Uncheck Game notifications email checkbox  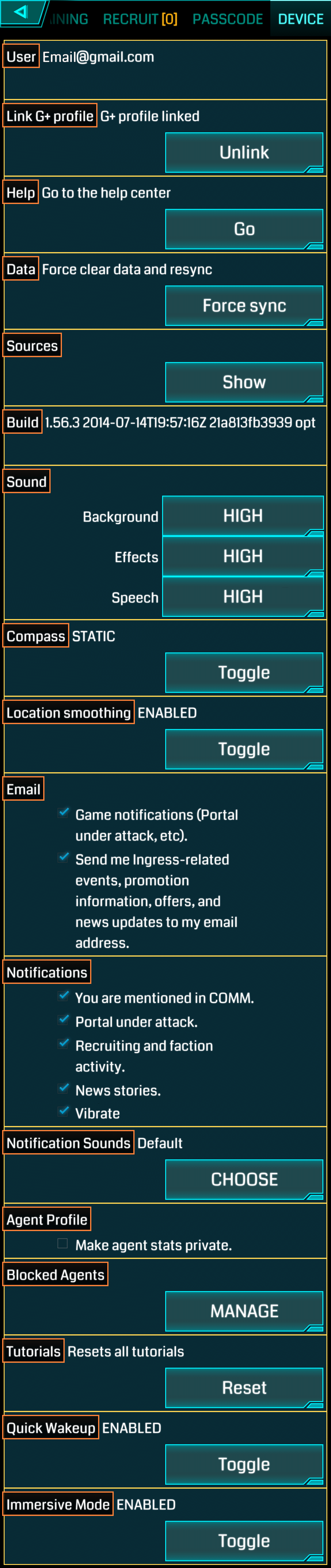[63, 813]
